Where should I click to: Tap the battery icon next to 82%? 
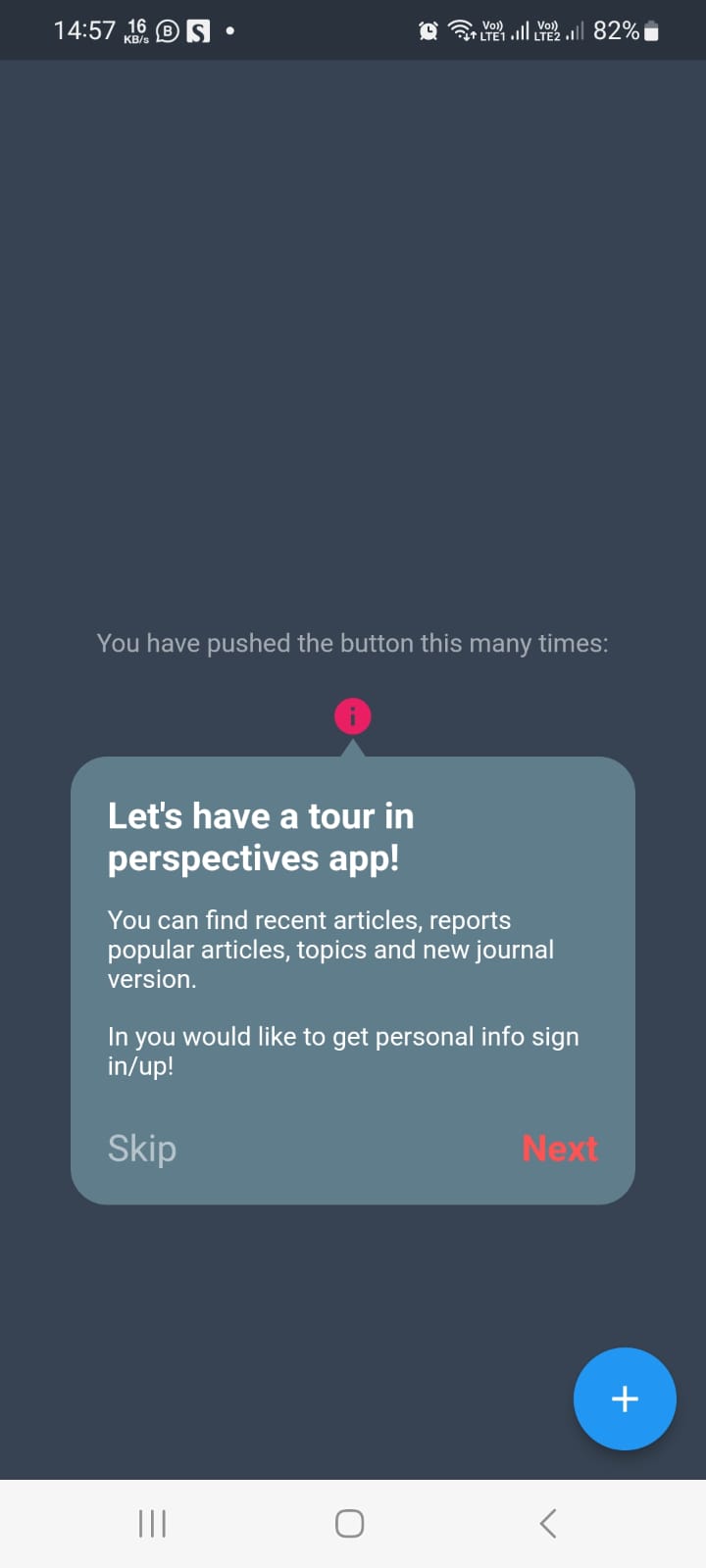(x=651, y=30)
